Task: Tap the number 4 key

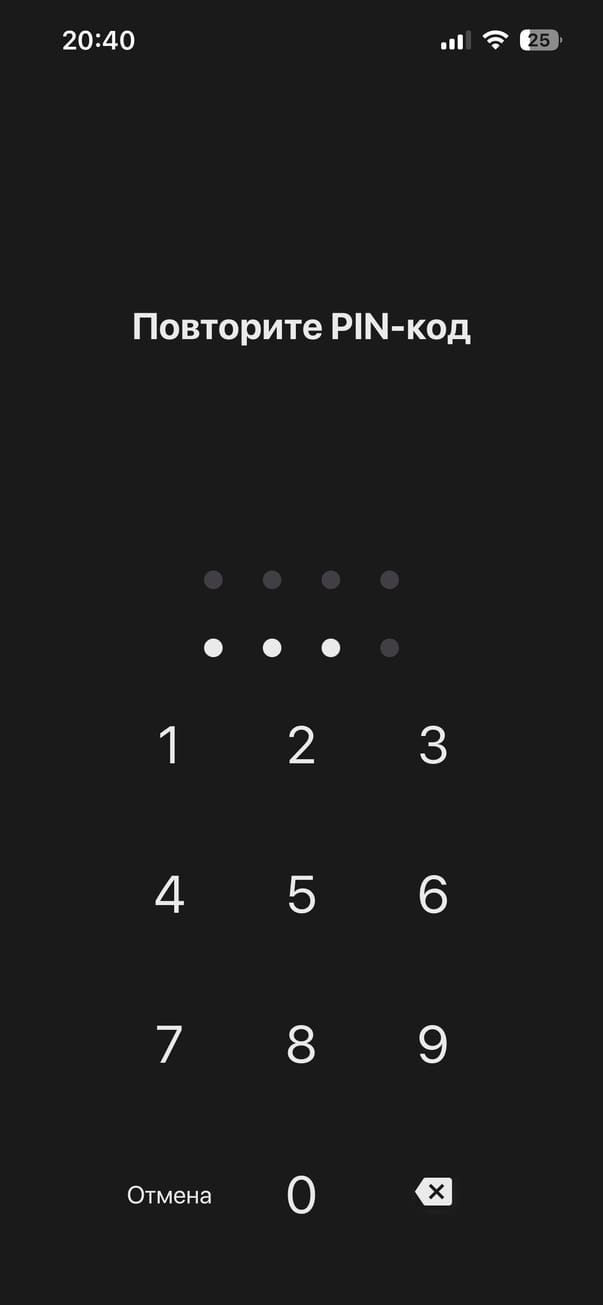Action: [169, 895]
